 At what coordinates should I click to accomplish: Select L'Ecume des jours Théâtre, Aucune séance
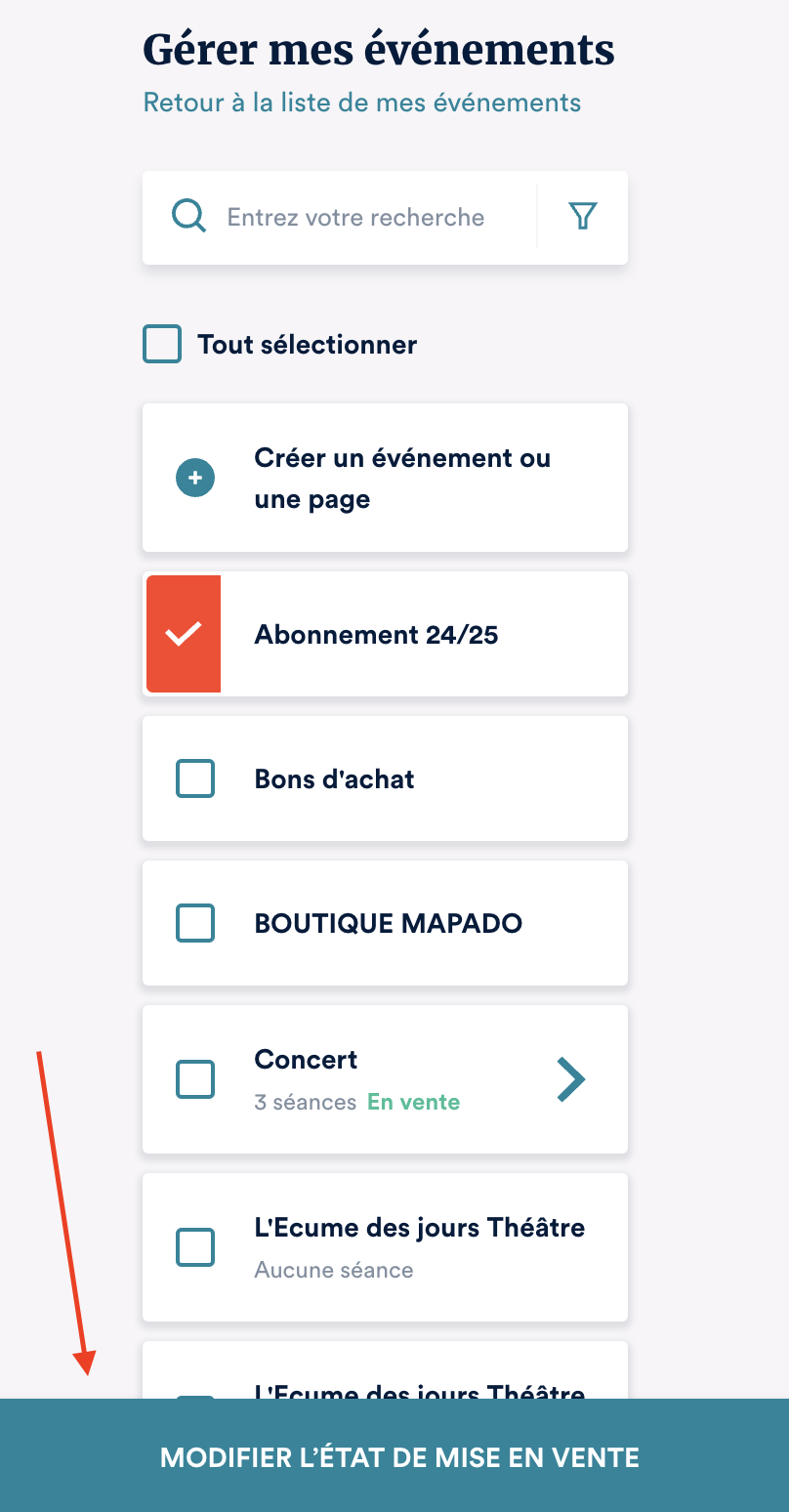pos(195,1247)
